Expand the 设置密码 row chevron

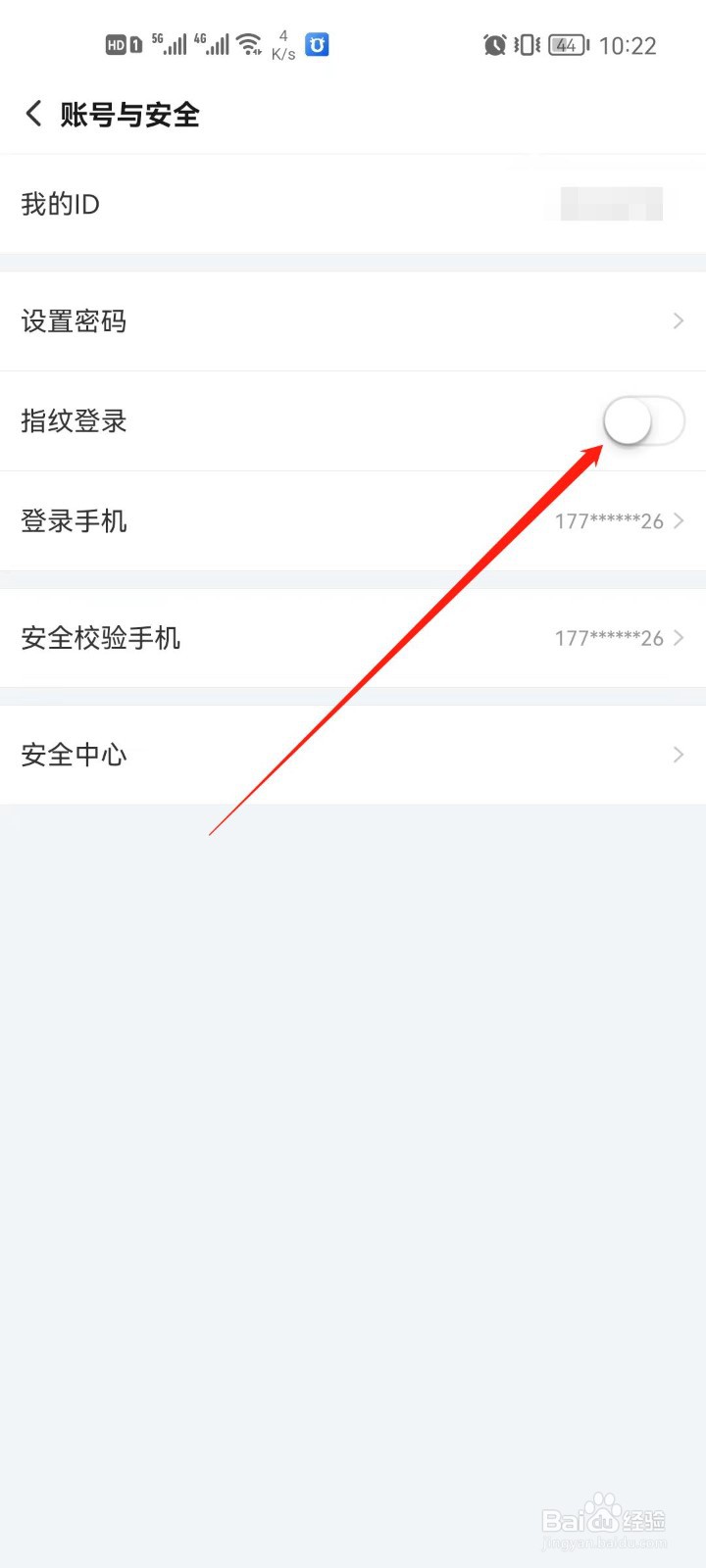pos(679,320)
